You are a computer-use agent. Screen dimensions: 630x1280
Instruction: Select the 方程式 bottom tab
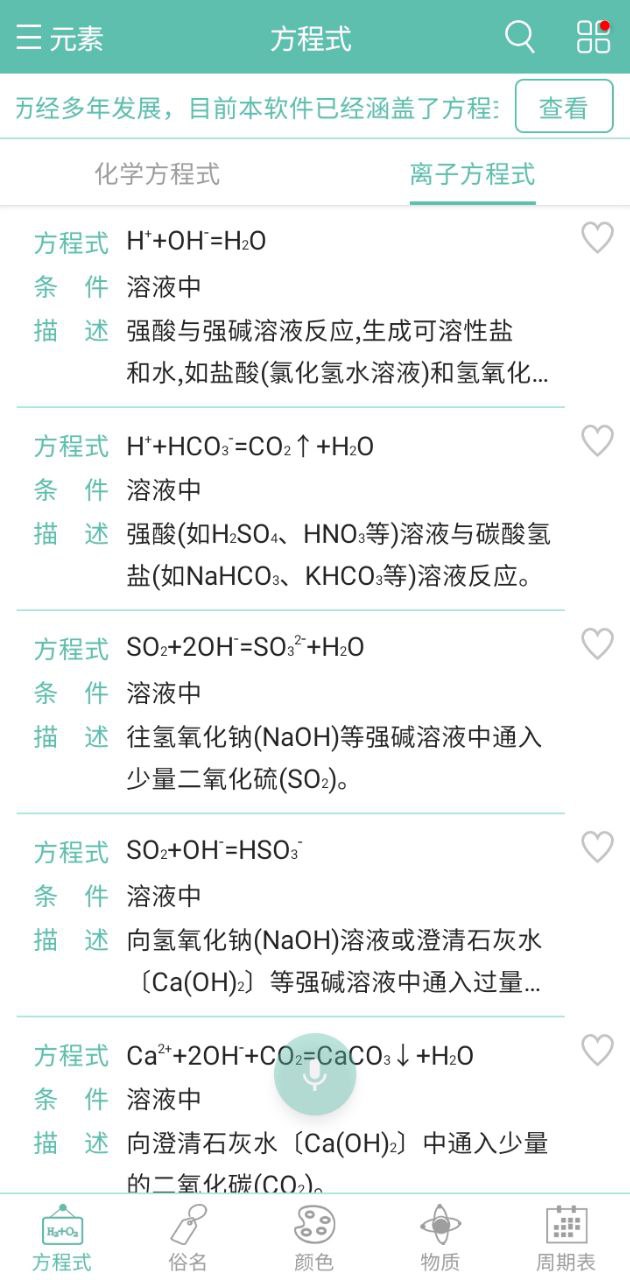click(x=62, y=1238)
